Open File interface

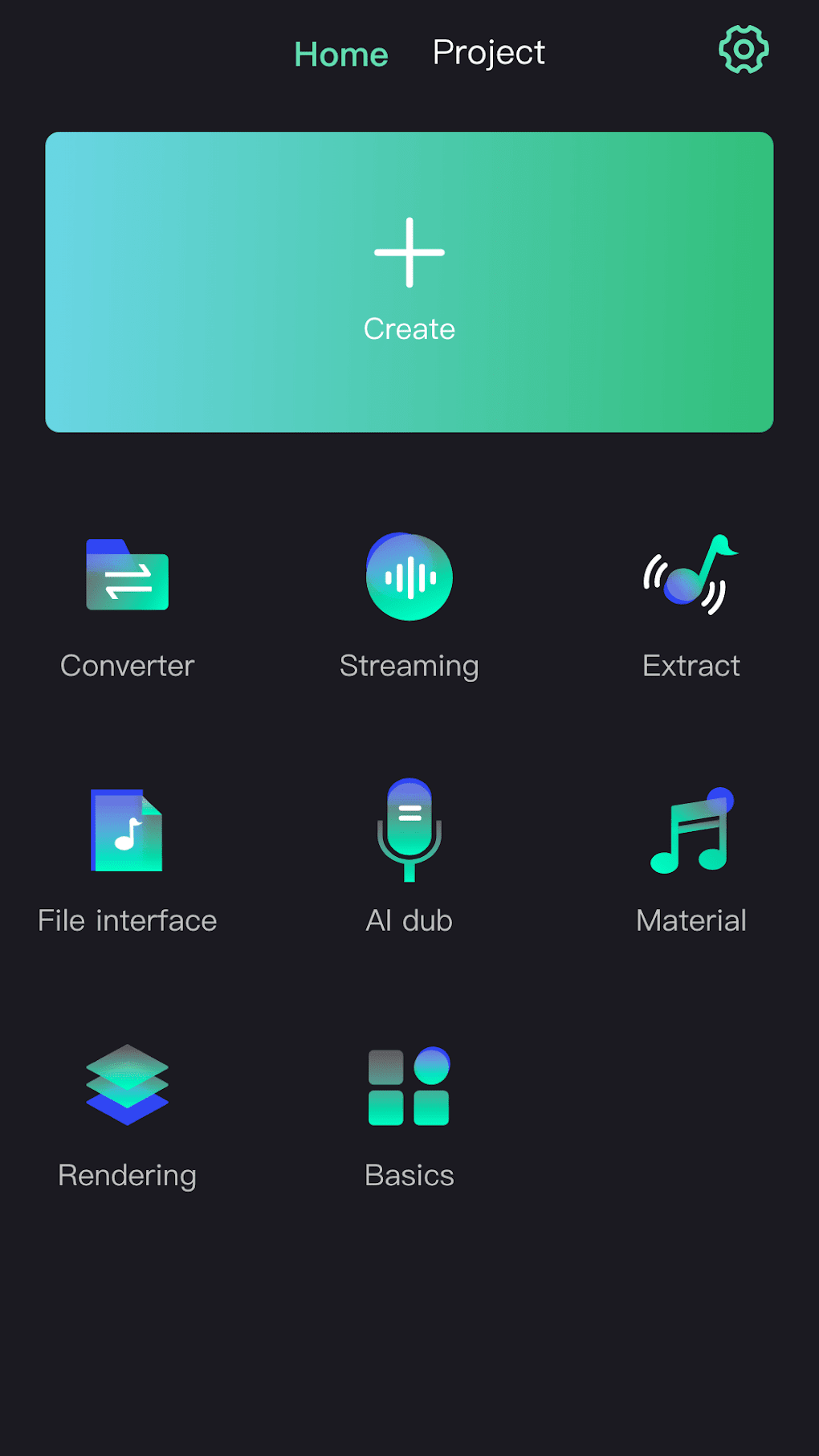click(x=128, y=863)
